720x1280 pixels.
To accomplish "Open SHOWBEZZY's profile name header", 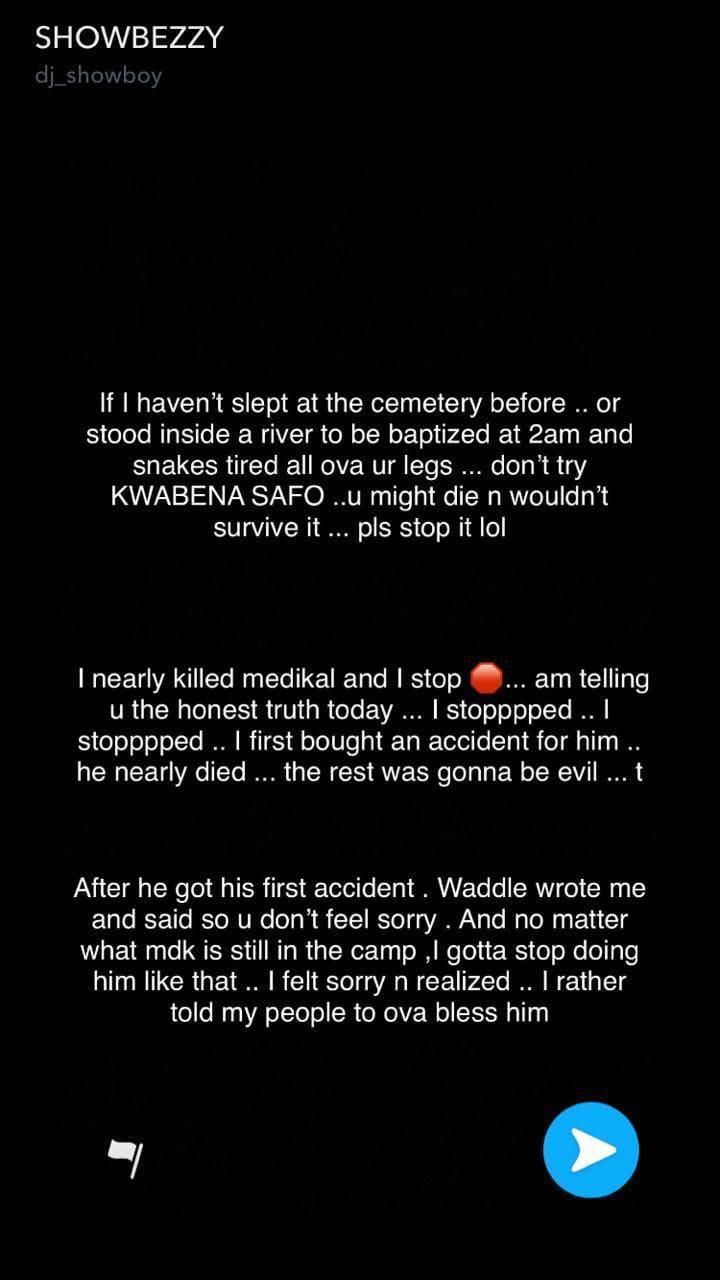I will point(129,38).
